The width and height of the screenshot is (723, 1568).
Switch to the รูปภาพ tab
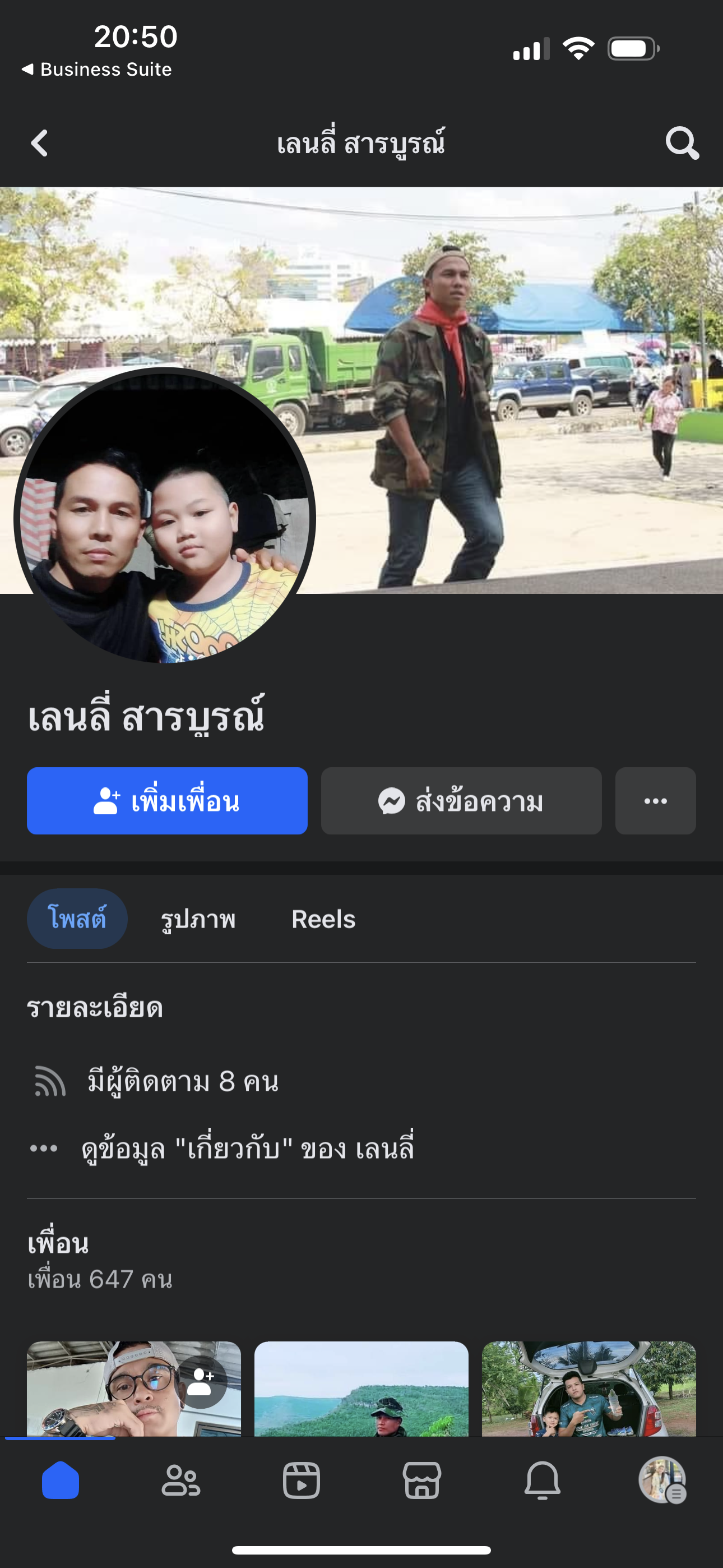tap(198, 919)
